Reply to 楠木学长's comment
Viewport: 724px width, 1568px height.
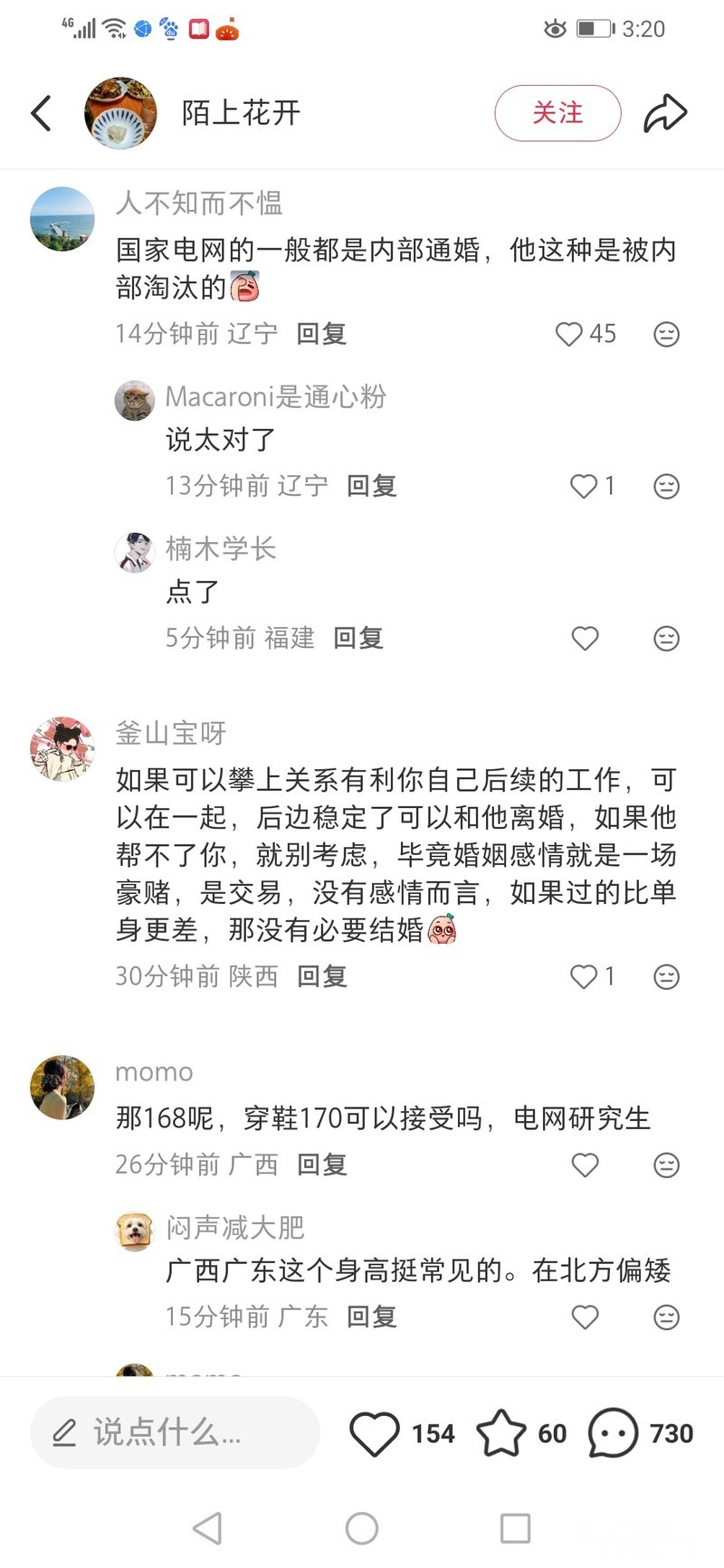pos(358,639)
